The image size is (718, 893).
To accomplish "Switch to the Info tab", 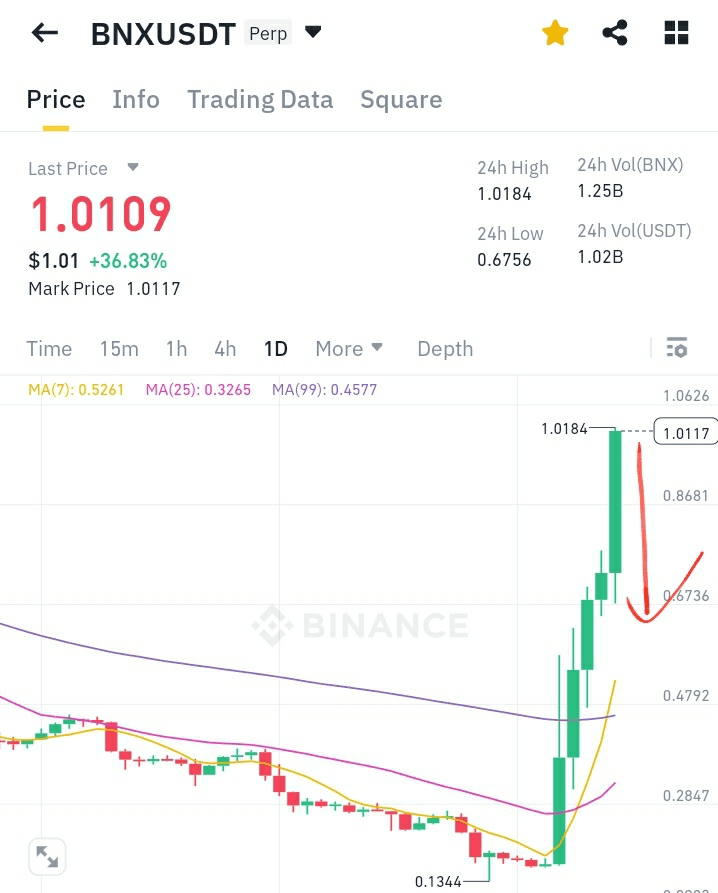I will (136, 99).
